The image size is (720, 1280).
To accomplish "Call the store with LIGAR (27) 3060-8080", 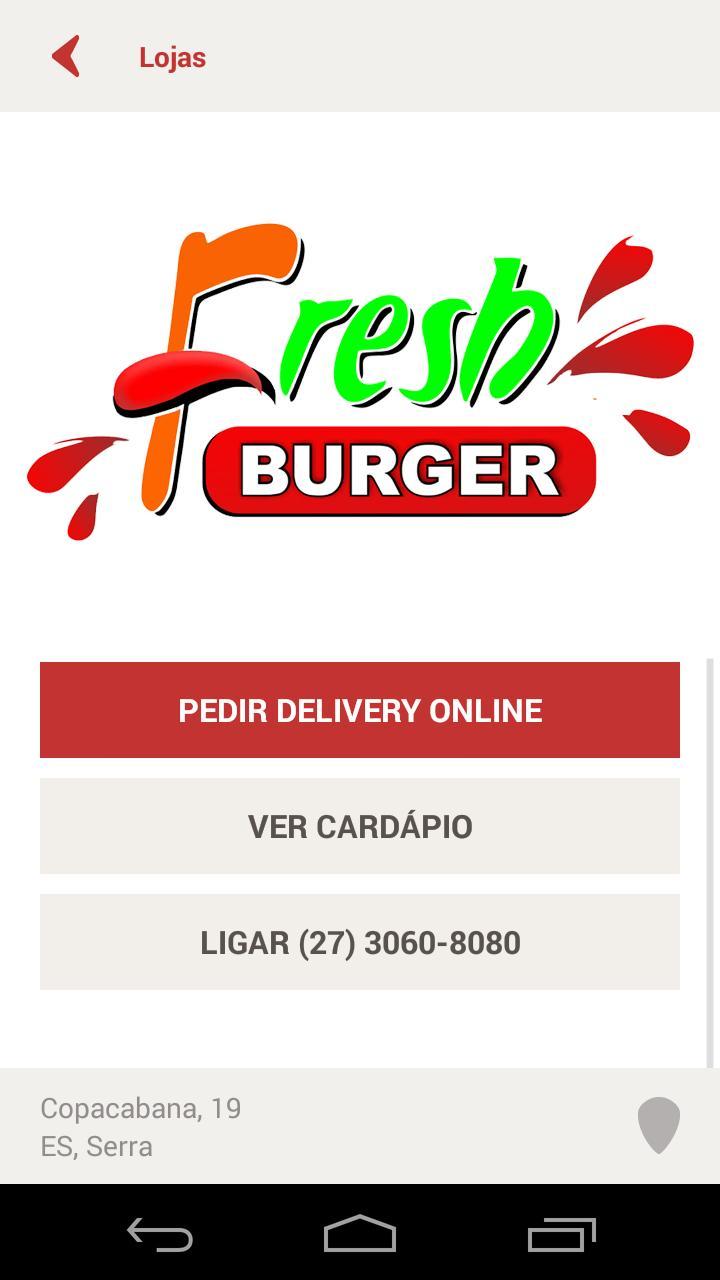I will coord(360,941).
